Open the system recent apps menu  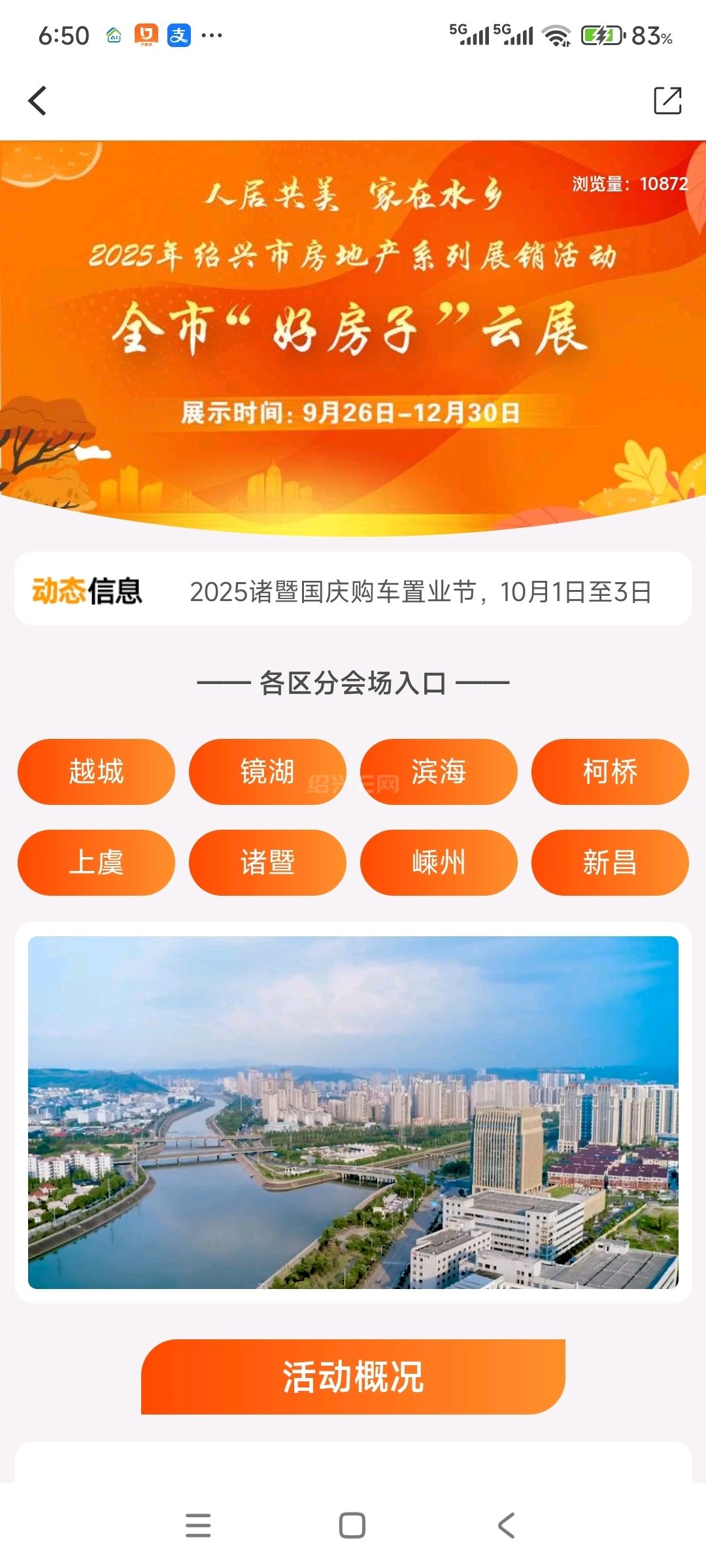tap(198, 1526)
